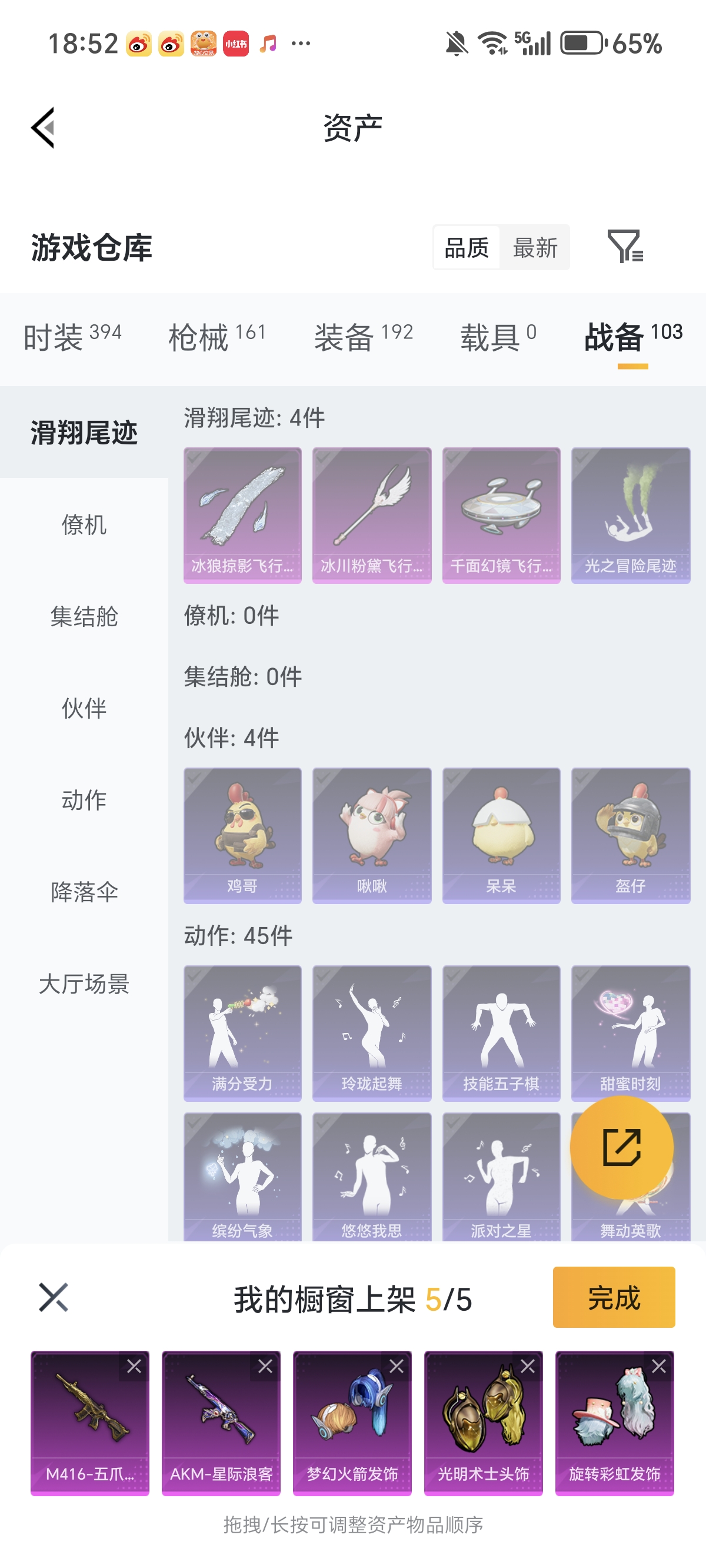
Task: Remove M416-五爪 from showcase
Action: click(x=134, y=1367)
